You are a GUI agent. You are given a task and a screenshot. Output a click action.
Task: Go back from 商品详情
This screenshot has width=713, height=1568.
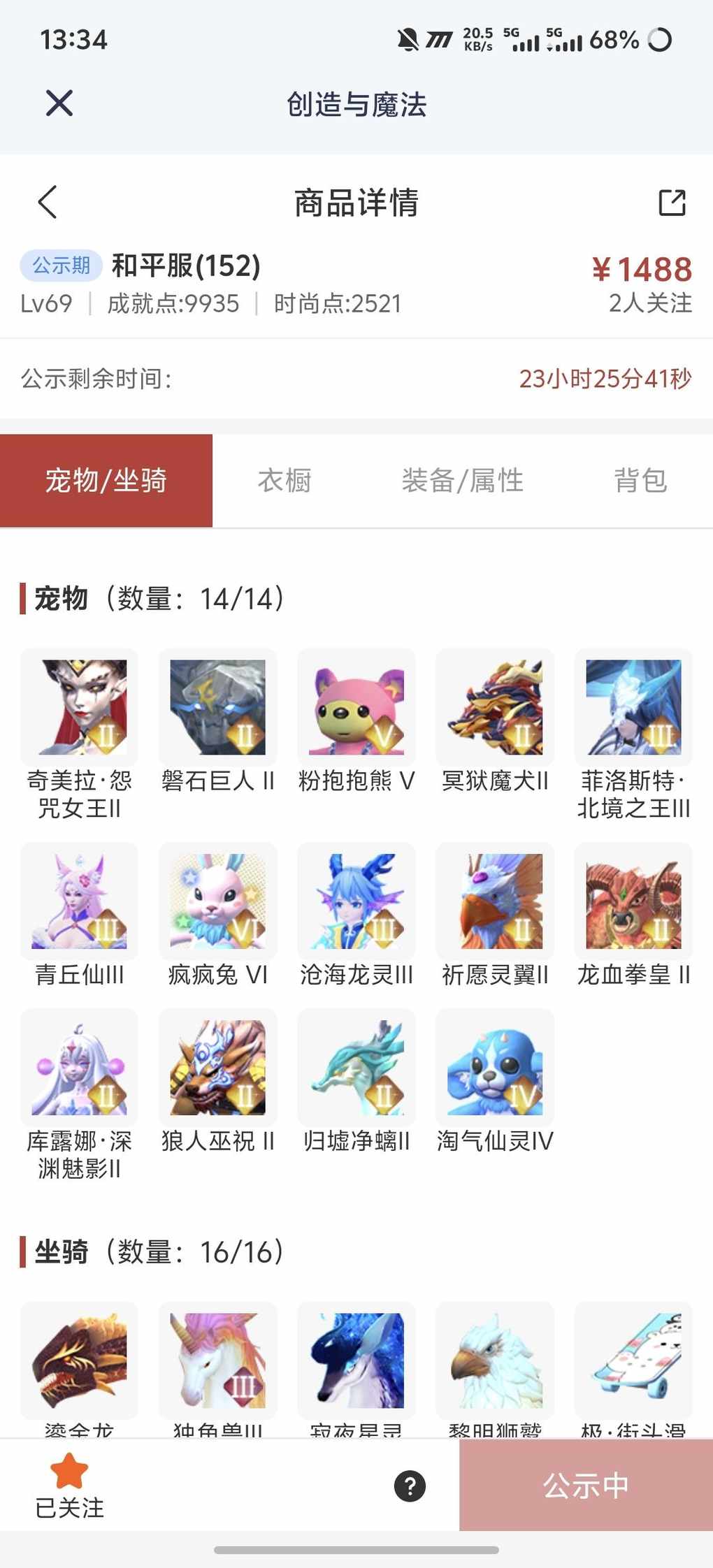coord(48,203)
